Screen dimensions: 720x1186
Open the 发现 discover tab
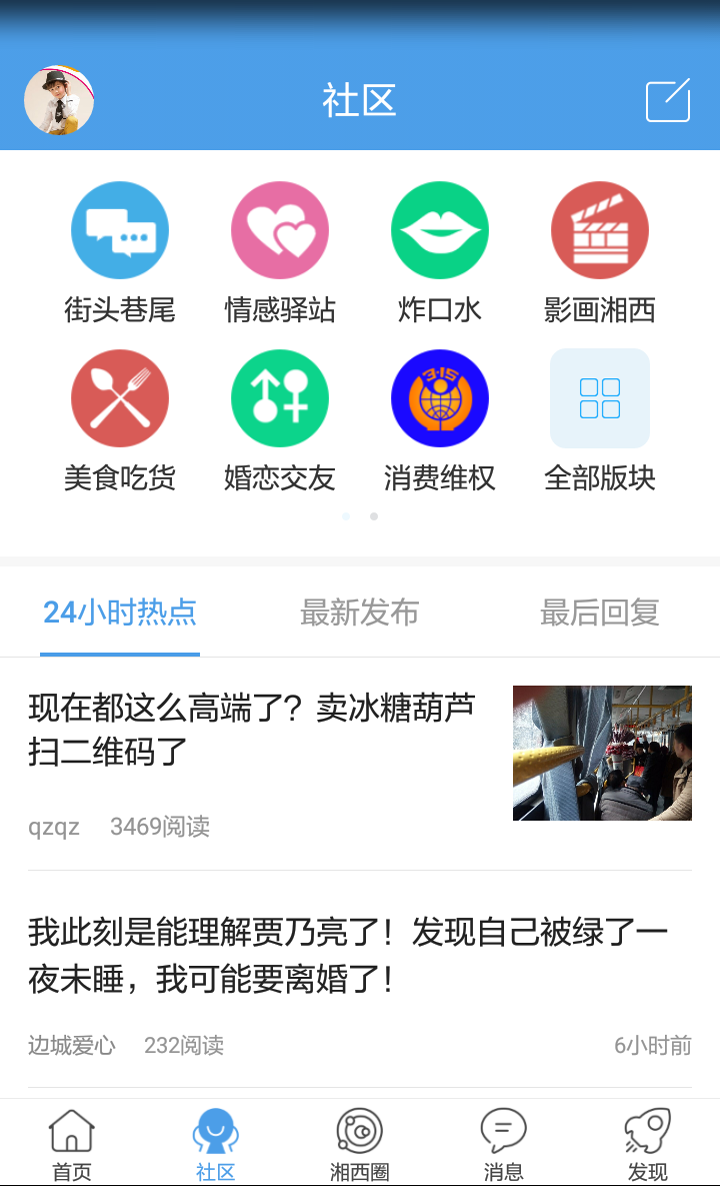click(648, 1144)
